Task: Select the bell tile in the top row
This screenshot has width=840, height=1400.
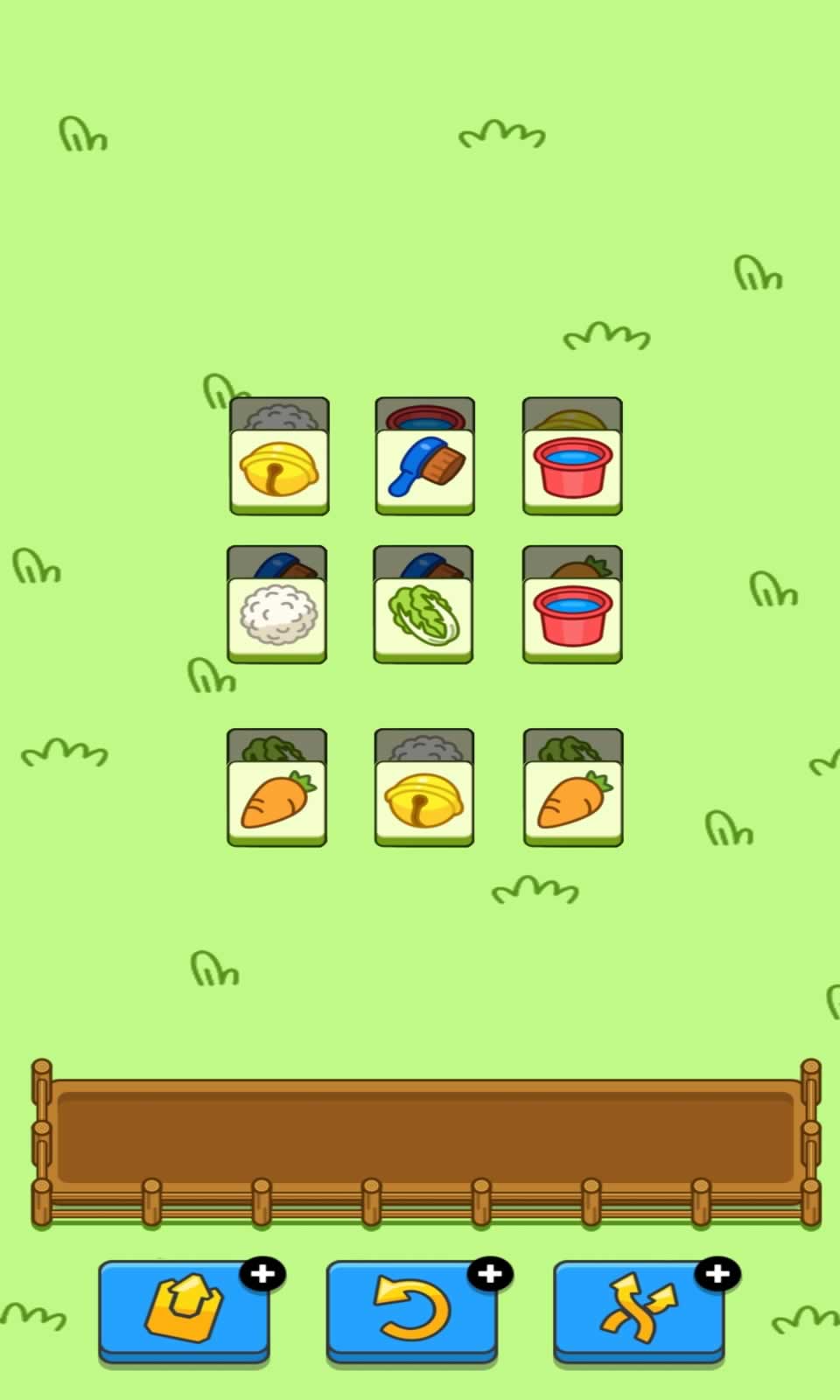Action: pyautogui.click(x=278, y=470)
